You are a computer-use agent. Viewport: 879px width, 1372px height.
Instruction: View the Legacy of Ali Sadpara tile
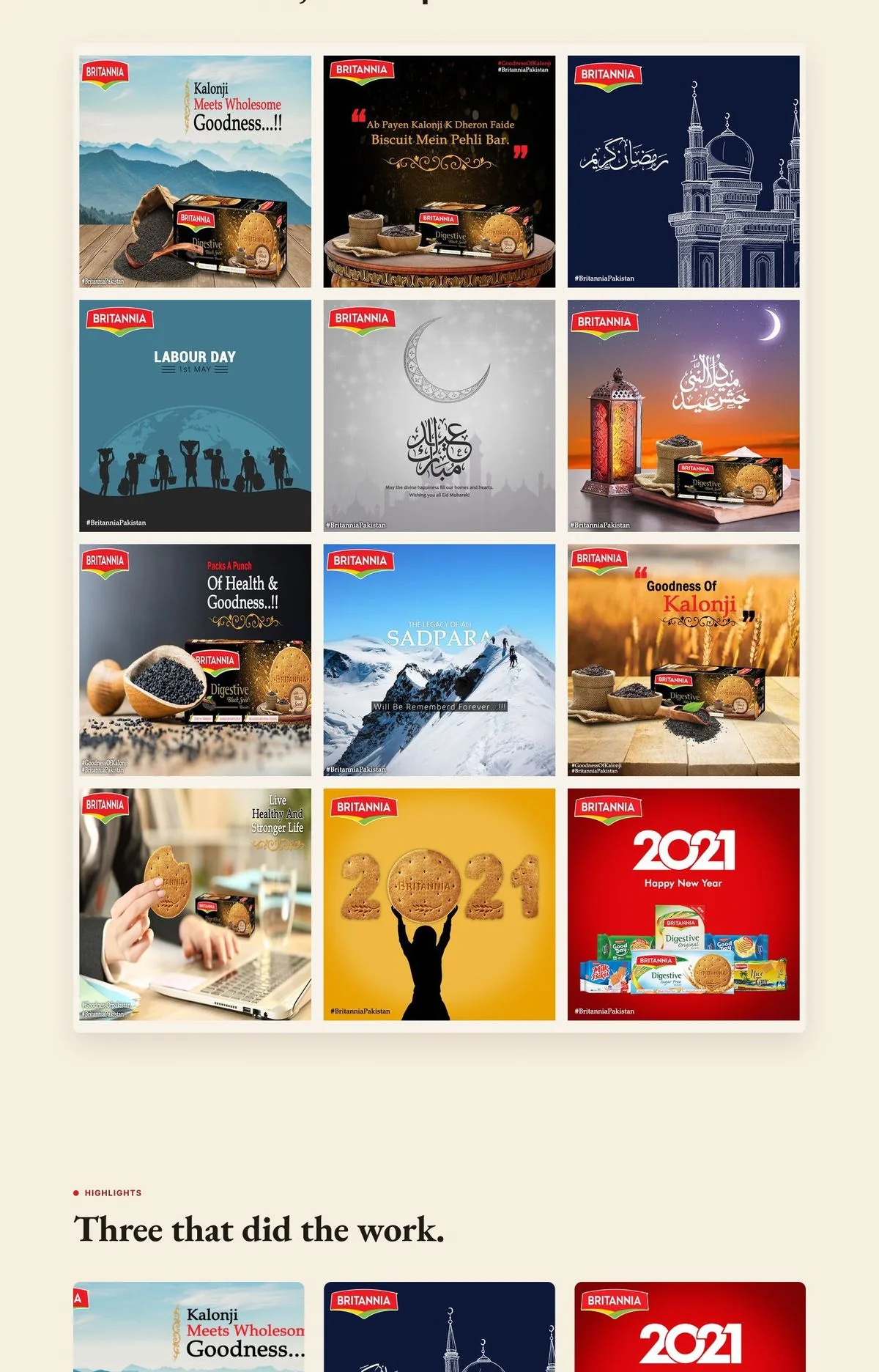pyautogui.click(x=439, y=660)
